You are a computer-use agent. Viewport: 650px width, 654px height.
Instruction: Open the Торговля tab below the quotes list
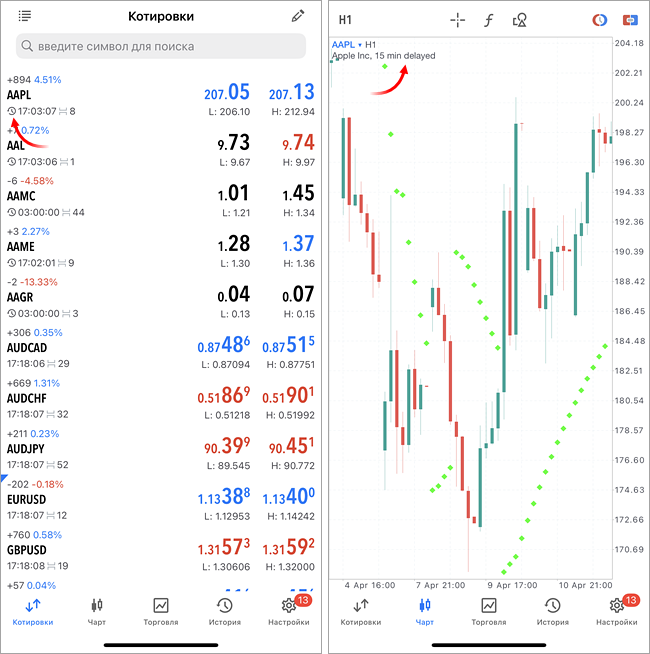click(161, 610)
